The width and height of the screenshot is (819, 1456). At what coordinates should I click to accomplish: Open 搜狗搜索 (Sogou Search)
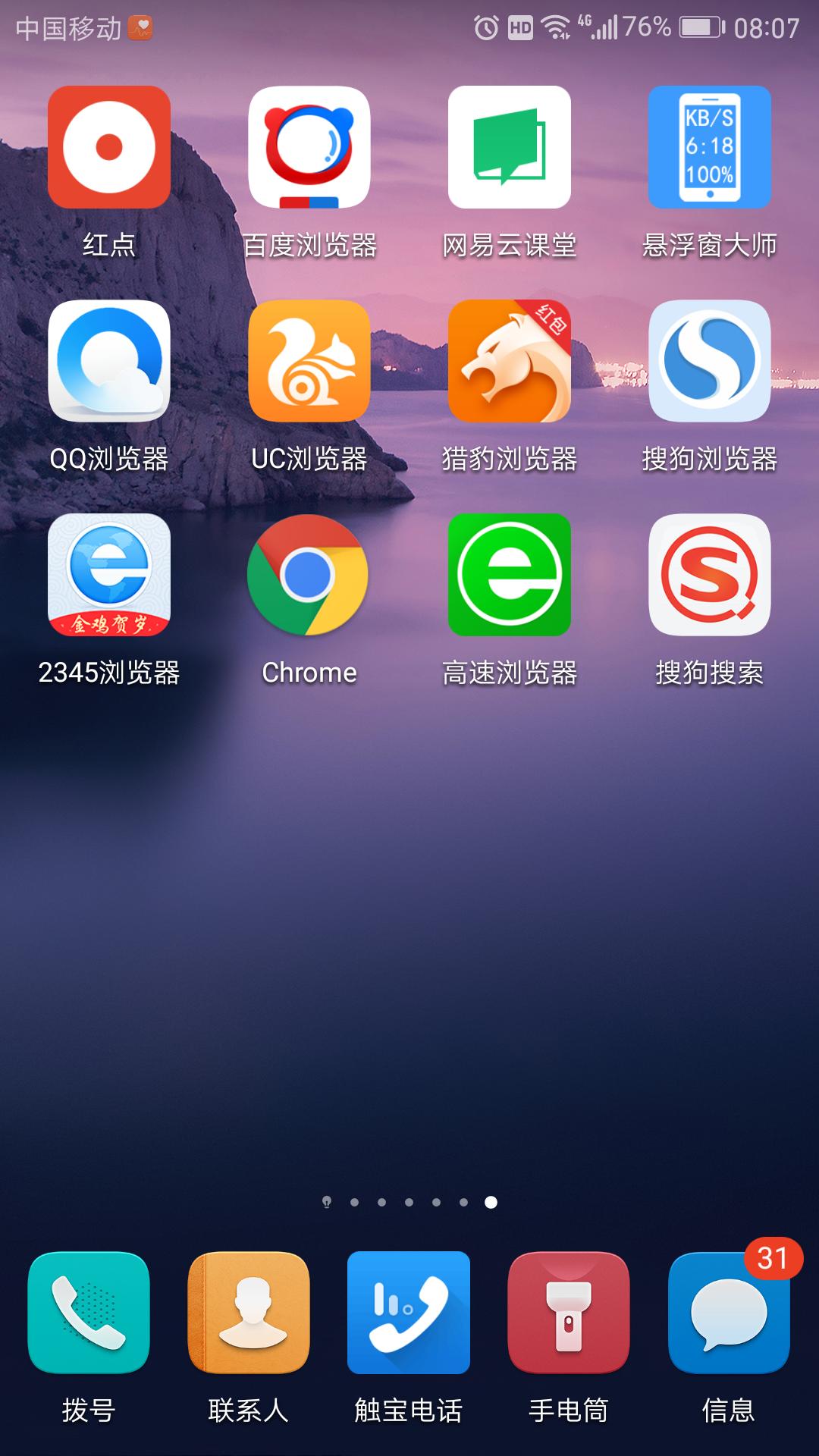[x=709, y=574]
